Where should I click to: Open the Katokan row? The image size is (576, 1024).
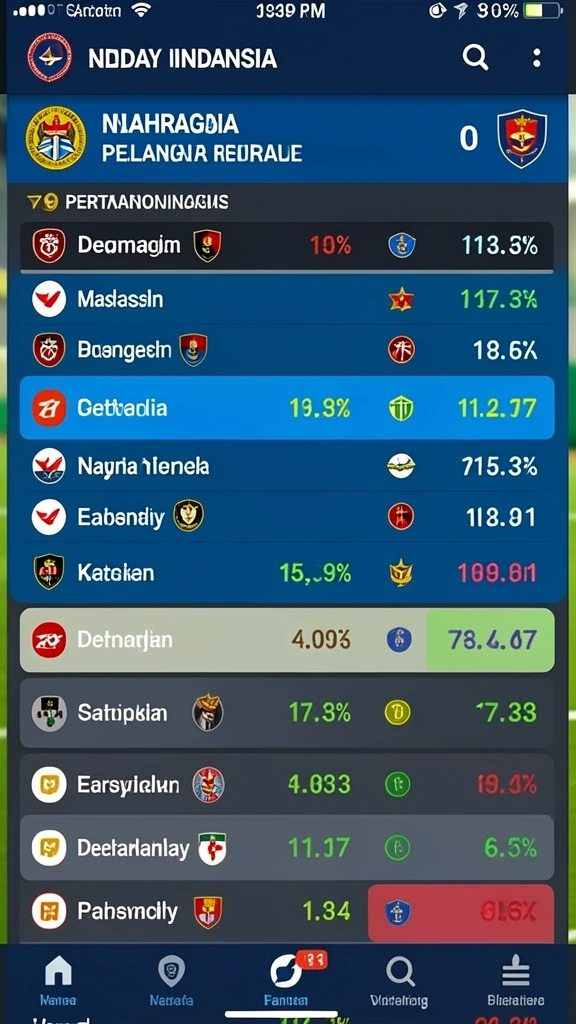(287, 573)
